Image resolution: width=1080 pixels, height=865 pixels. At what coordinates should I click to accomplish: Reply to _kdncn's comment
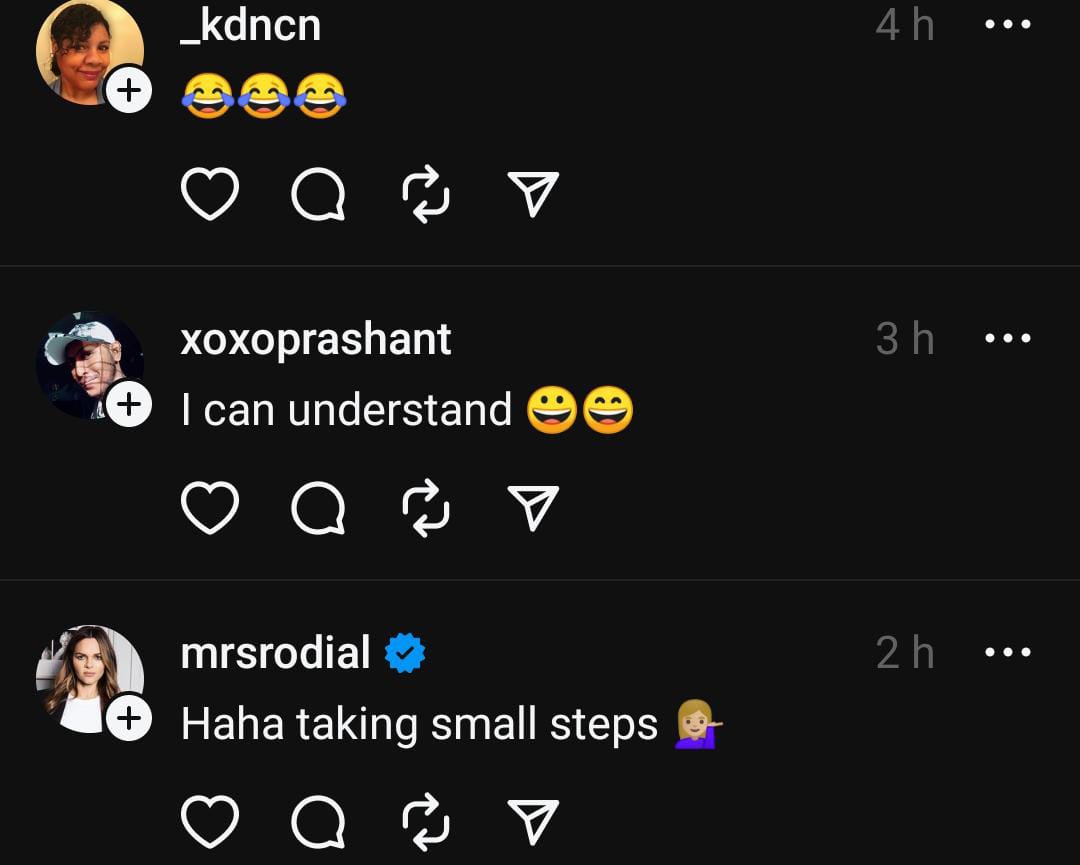click(319, 194)
